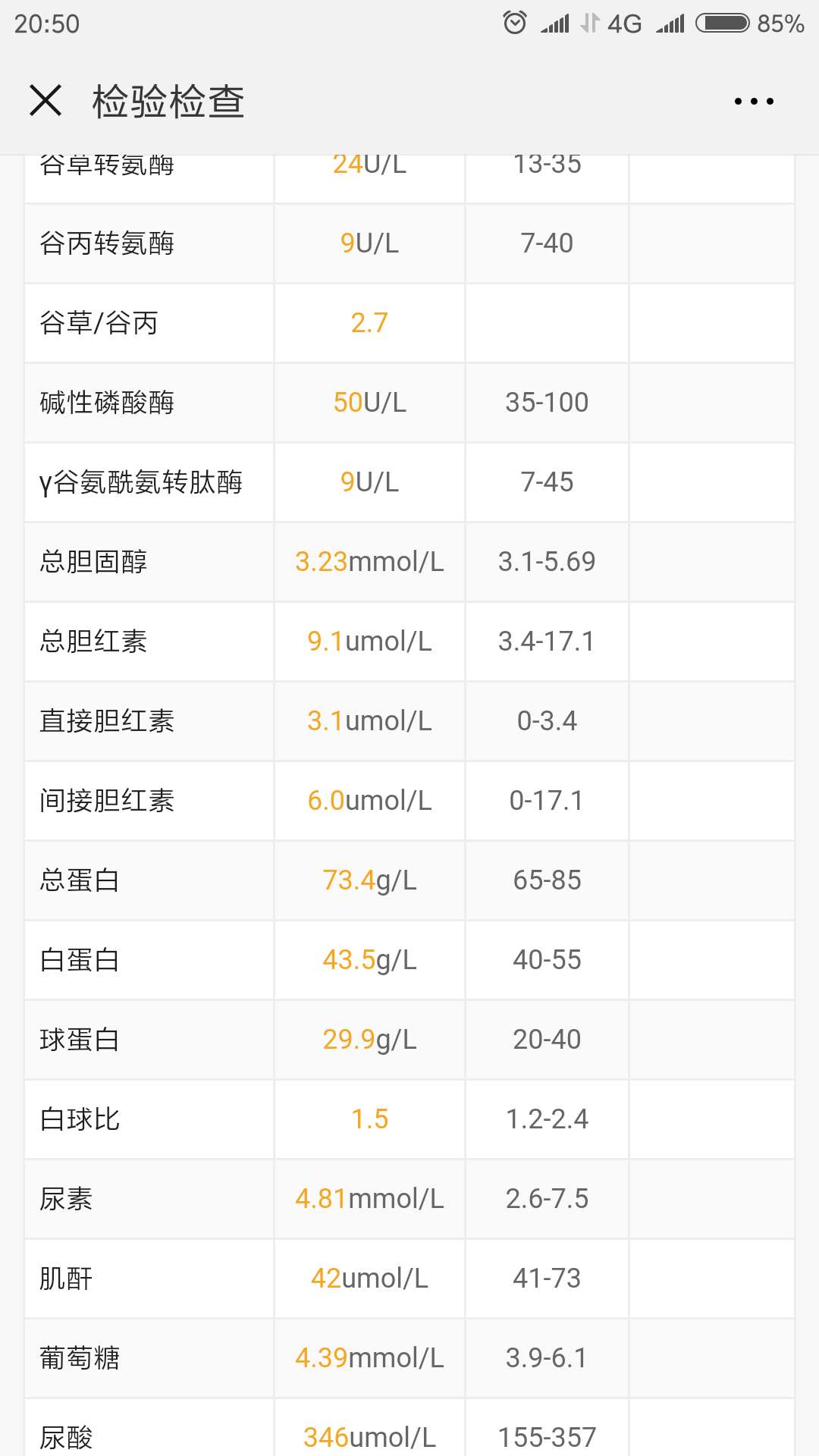
Task: Click the alarm clock icon in status bar
Action: coord(517,23)
